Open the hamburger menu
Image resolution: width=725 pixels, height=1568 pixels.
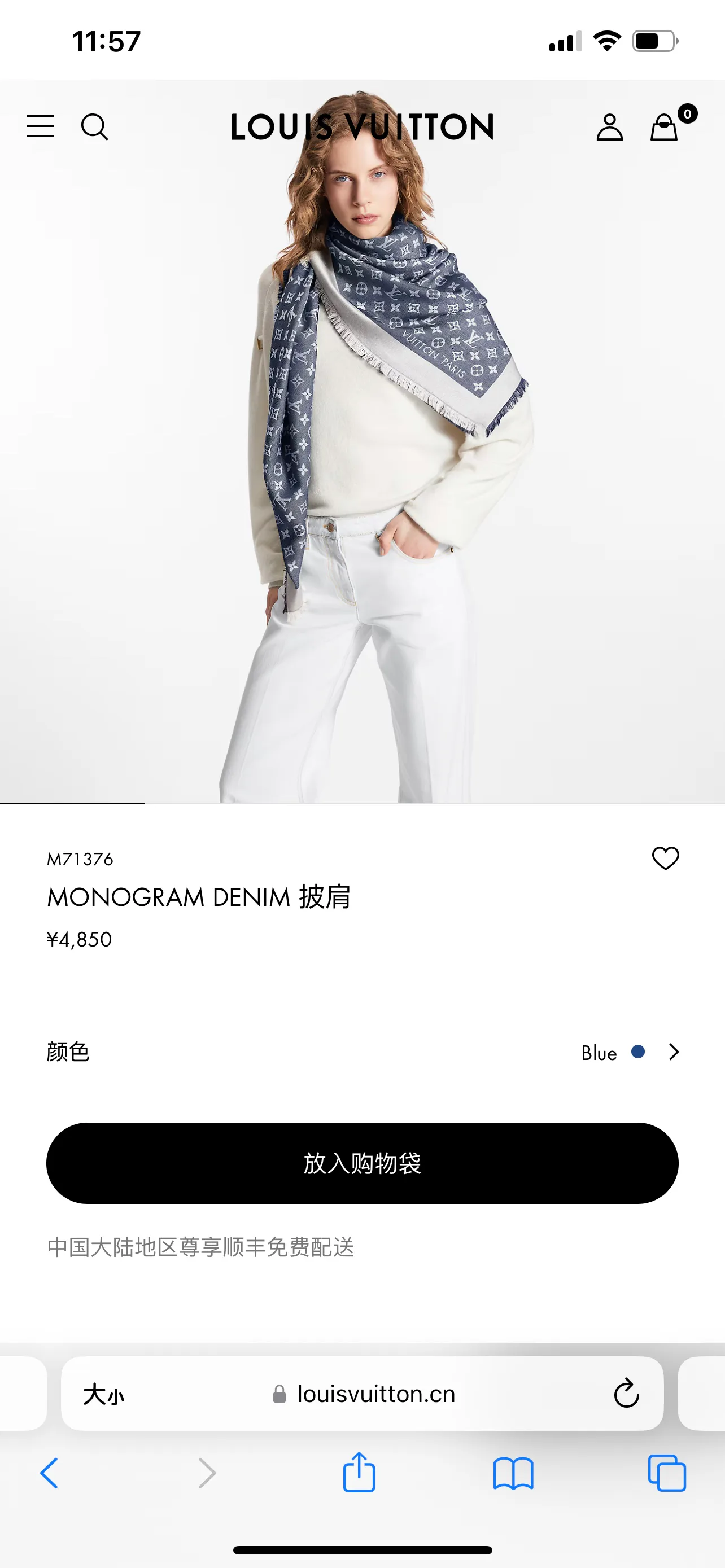(x=41, y=126)
